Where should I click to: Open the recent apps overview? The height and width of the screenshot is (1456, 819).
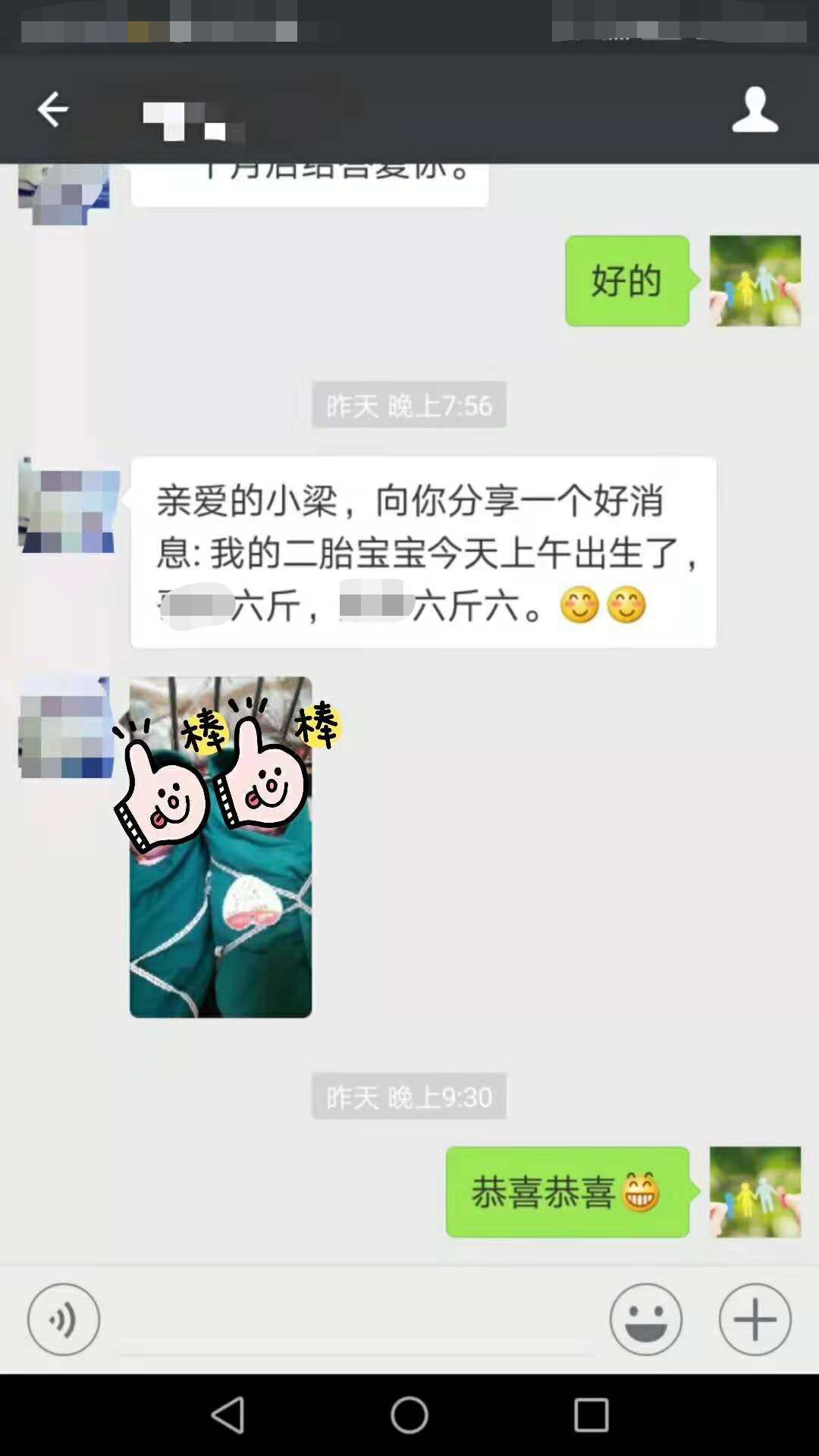point(591,1415)
